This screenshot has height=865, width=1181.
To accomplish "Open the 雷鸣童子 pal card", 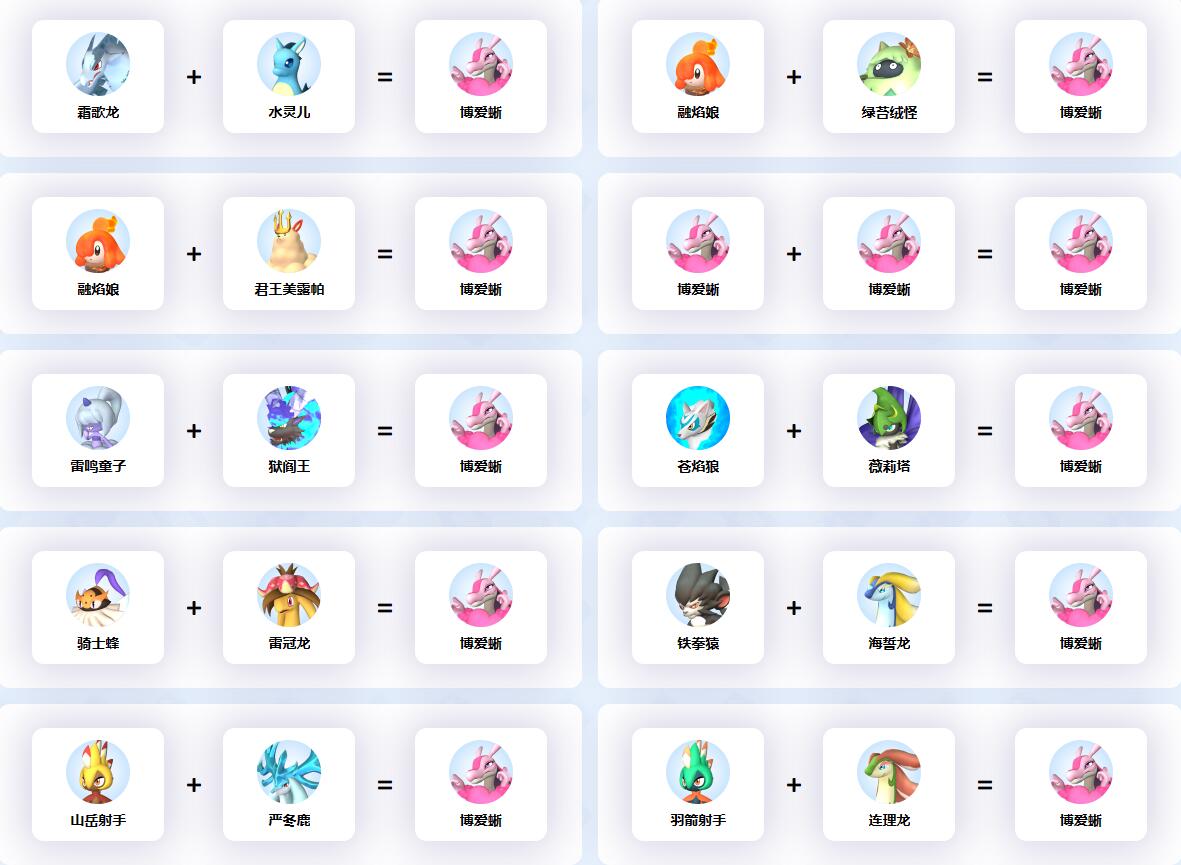I will pyautogui.click(x=98, y=431).
